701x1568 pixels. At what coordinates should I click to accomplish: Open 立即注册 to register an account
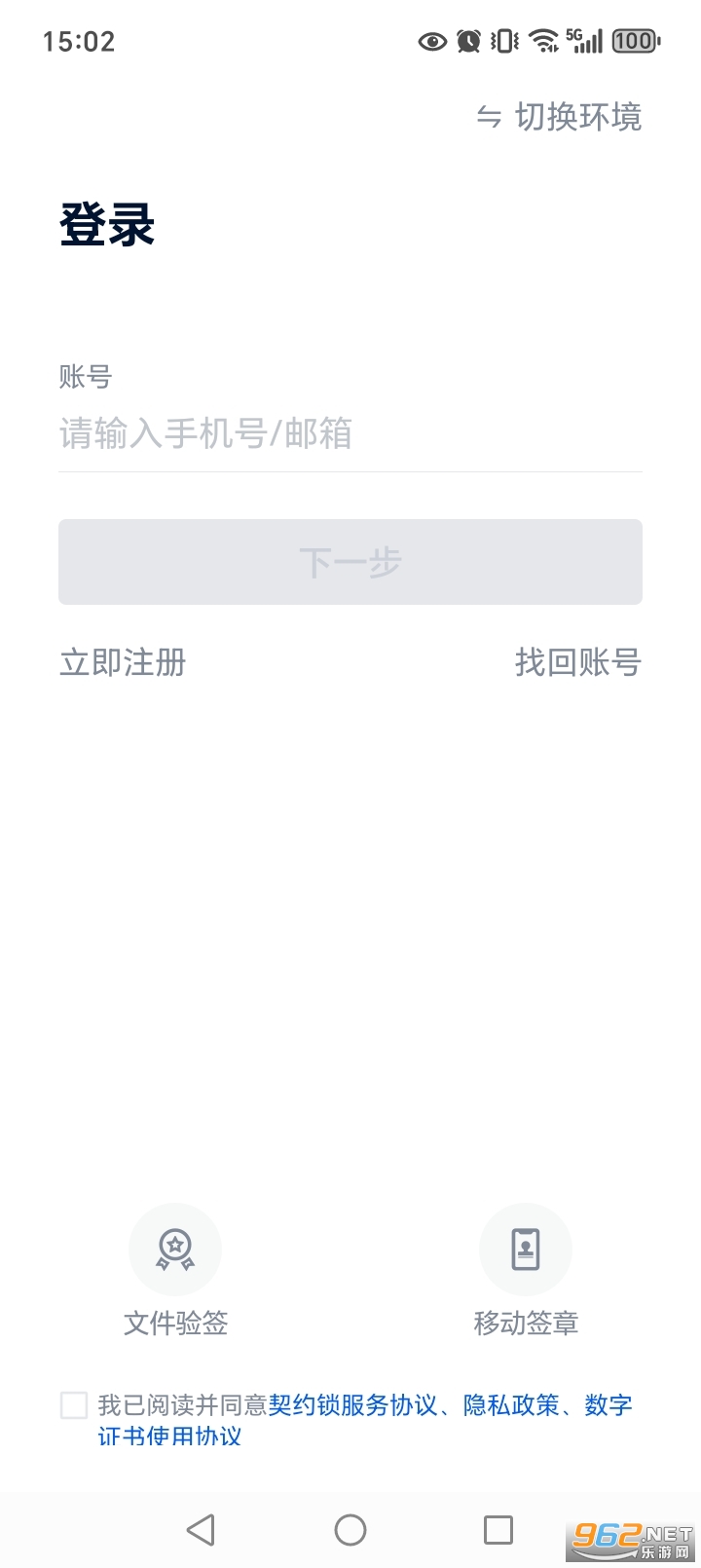(x=121, y=662)
